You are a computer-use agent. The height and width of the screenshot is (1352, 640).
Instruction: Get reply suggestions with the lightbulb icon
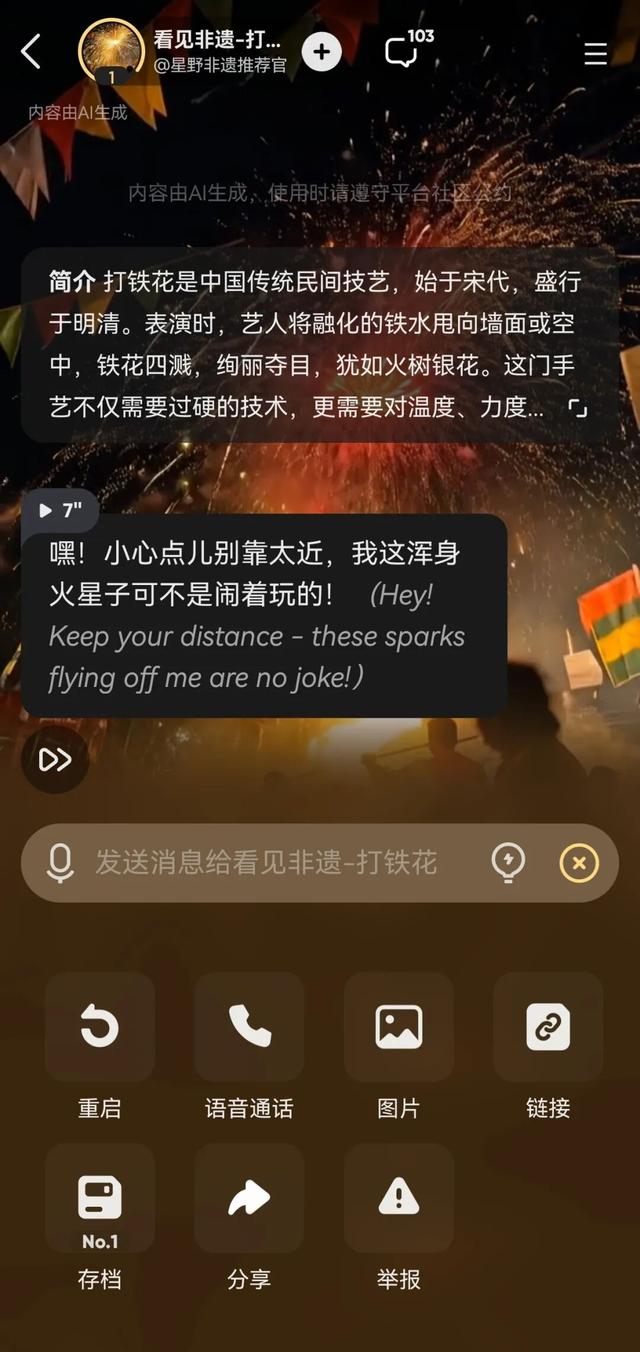pyautogui.click(x=508, y=862)
